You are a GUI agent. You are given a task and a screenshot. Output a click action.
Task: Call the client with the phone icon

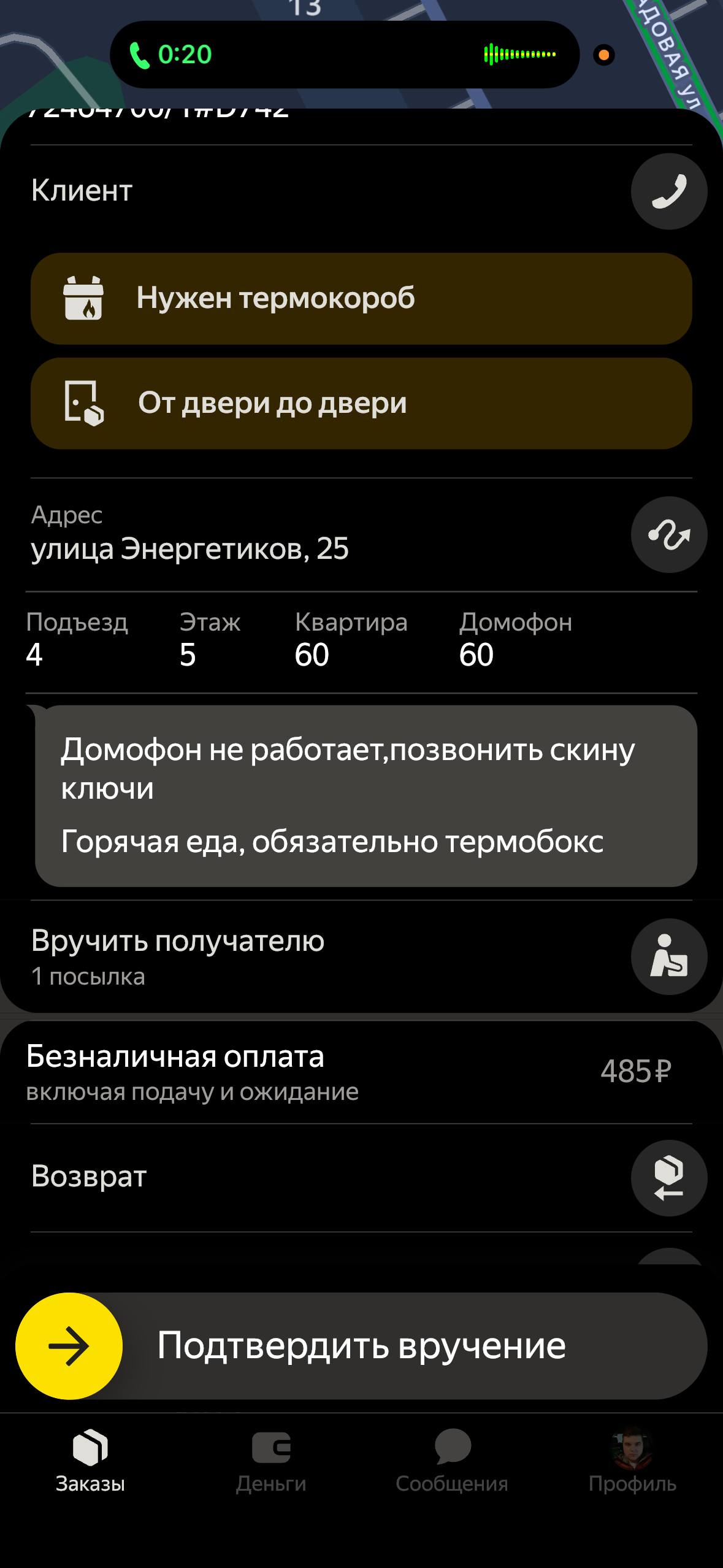click(x=668, y=191)
